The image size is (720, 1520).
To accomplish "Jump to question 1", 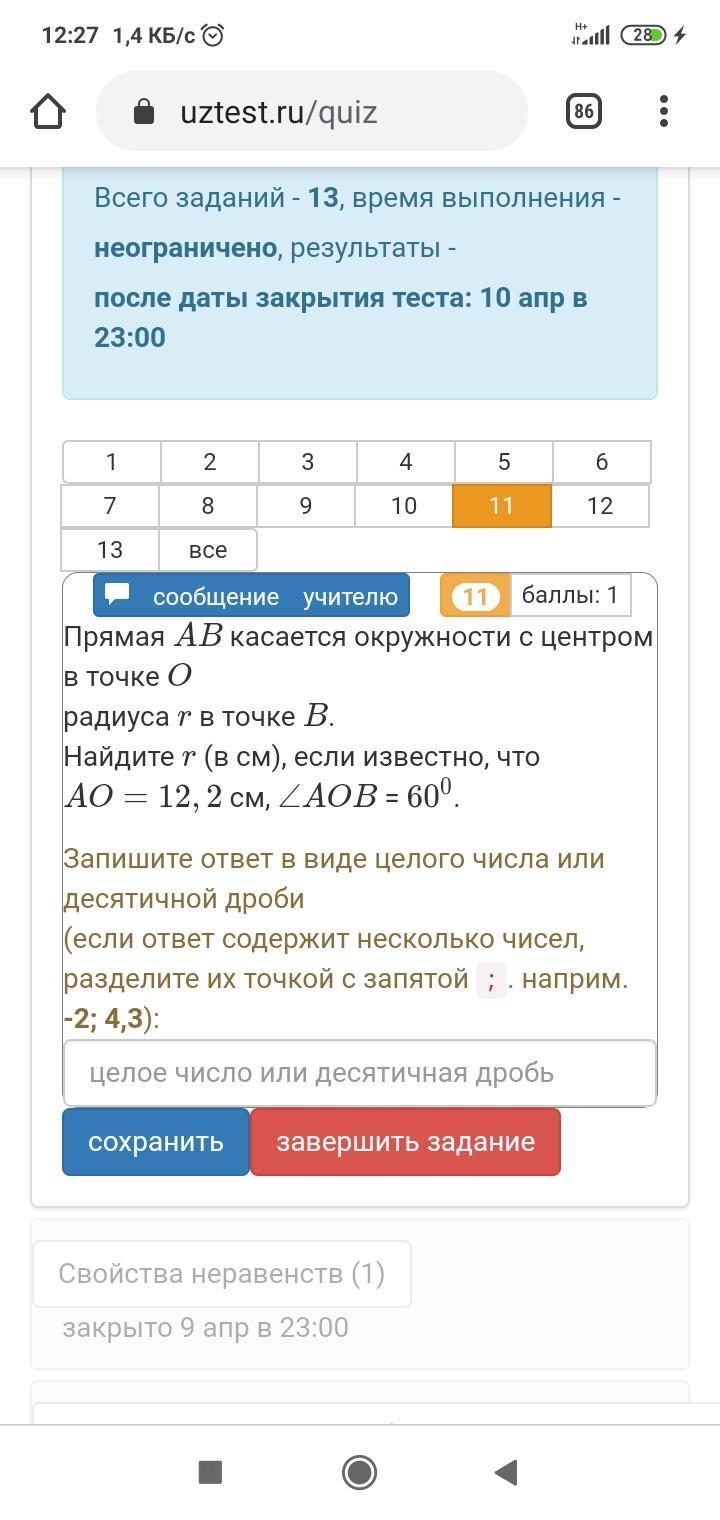I will 111,462.
